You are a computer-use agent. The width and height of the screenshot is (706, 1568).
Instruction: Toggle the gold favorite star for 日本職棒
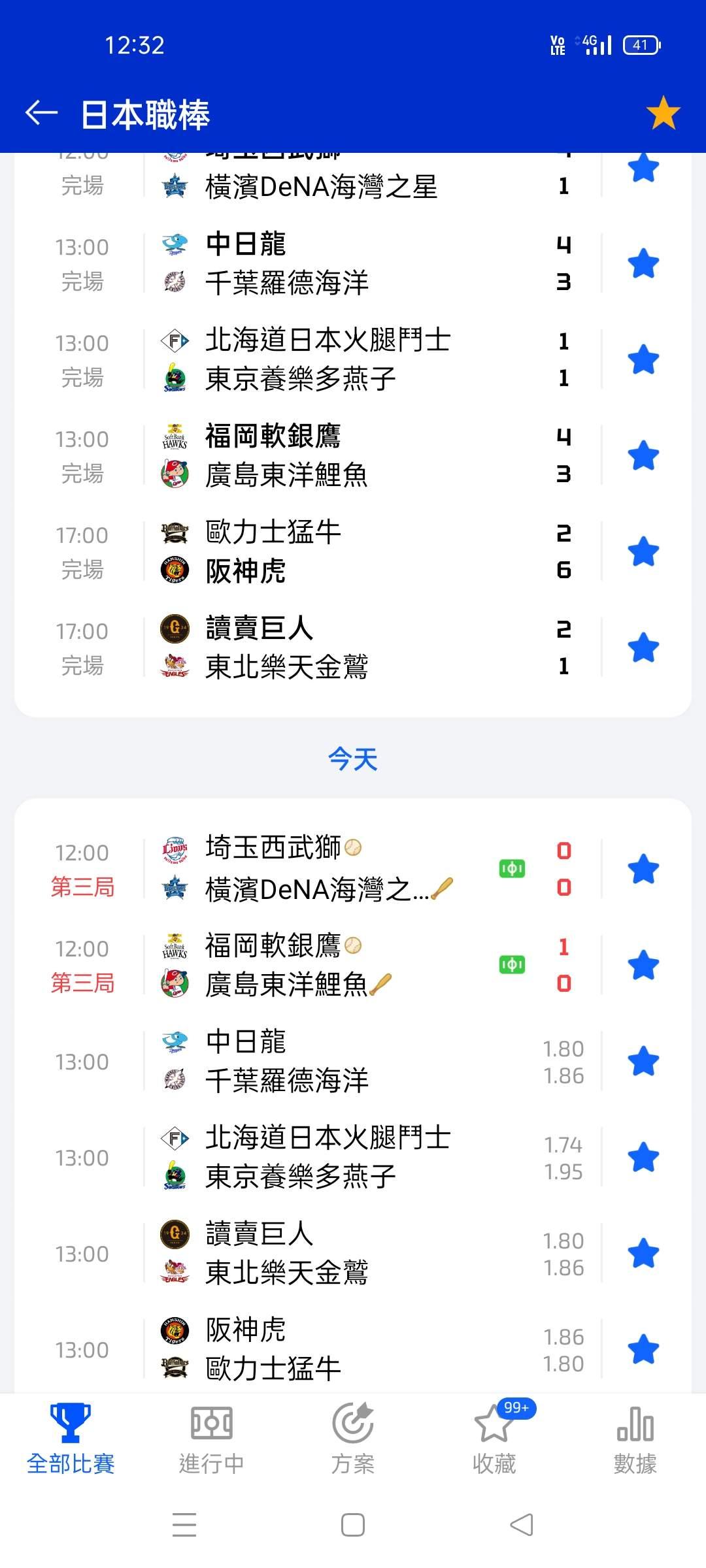tap(663, 113)
